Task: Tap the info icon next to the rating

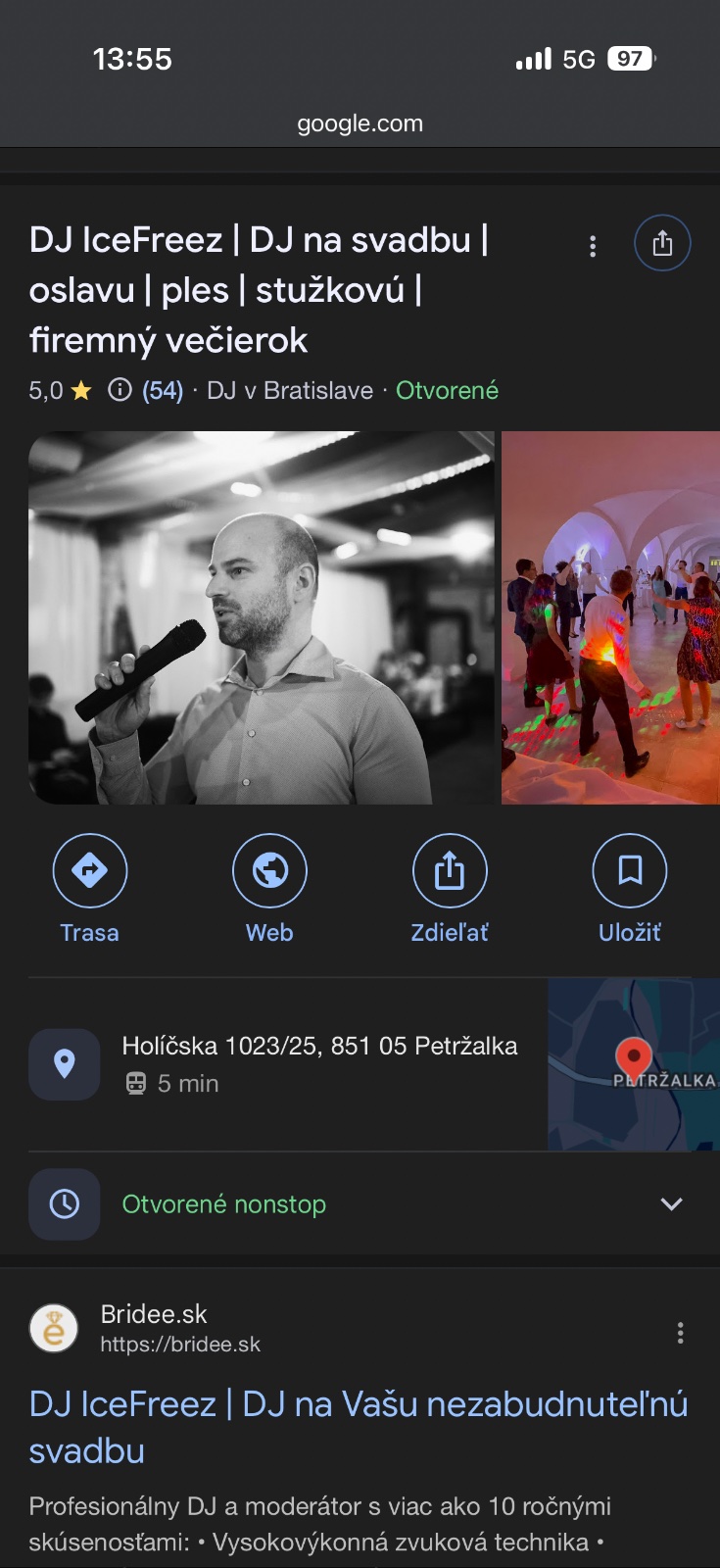Action: coord(120,390)
